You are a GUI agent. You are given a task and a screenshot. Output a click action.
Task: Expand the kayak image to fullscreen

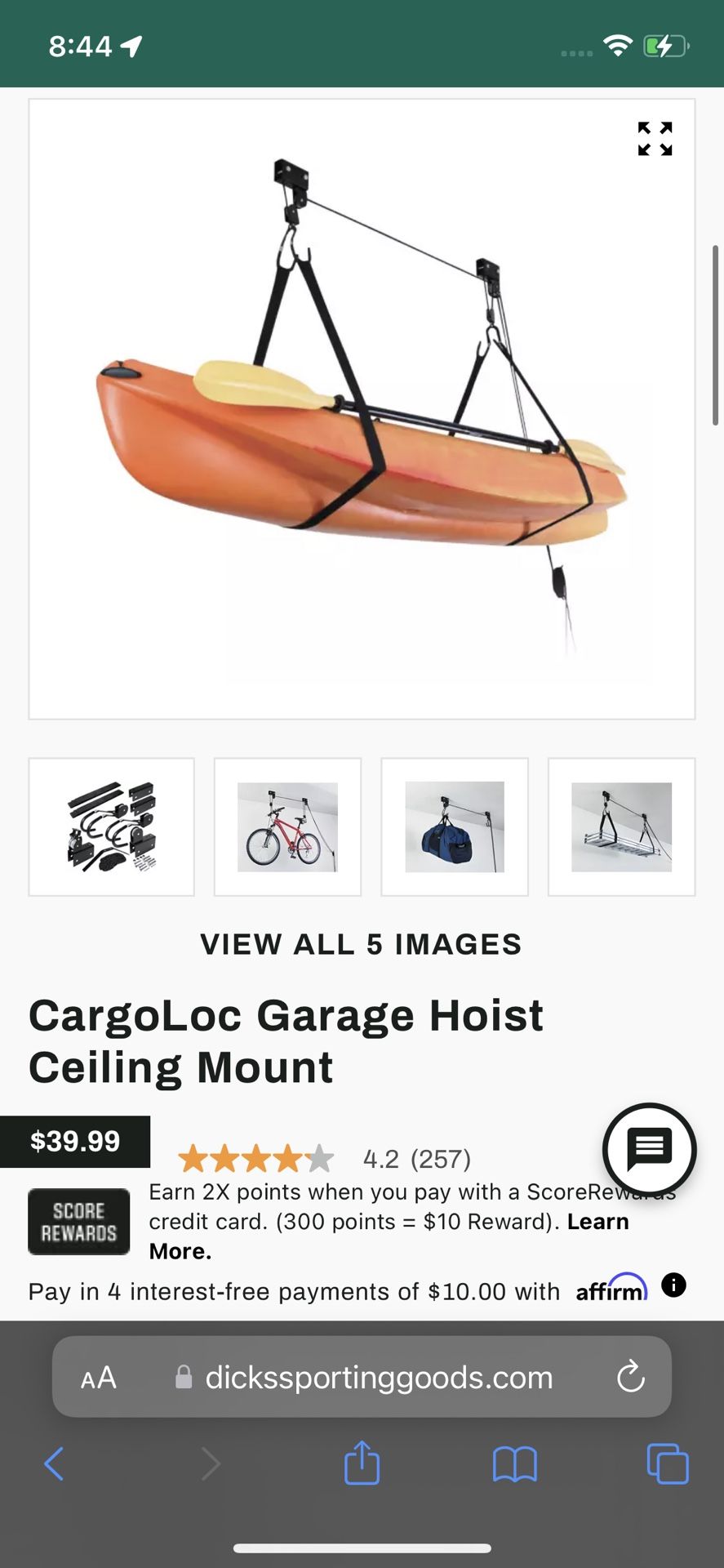[x=655, y=139]
